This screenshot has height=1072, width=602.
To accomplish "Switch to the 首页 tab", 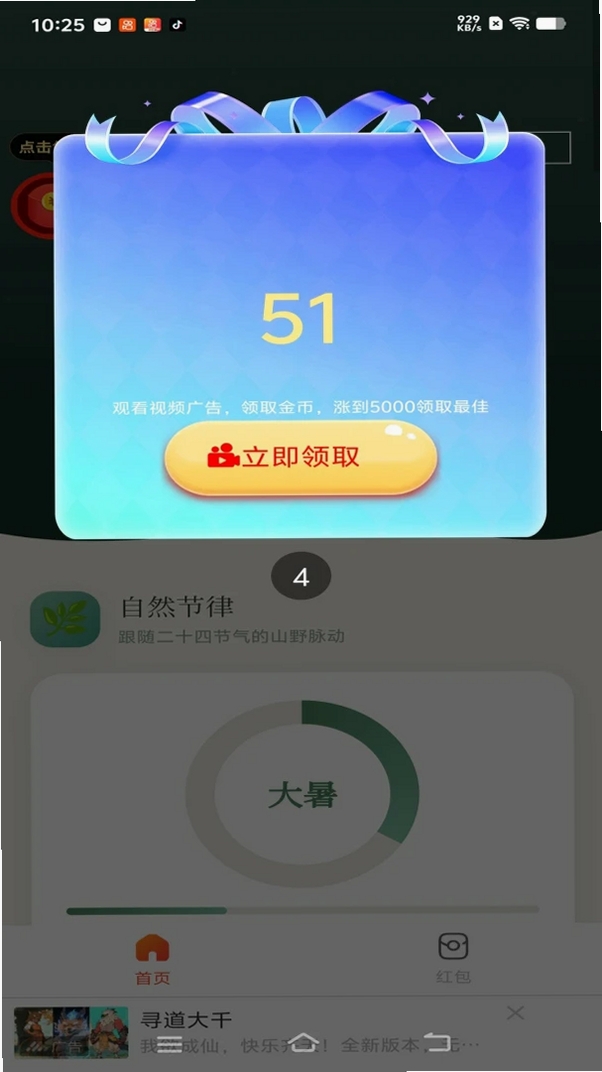I will 152,959.
